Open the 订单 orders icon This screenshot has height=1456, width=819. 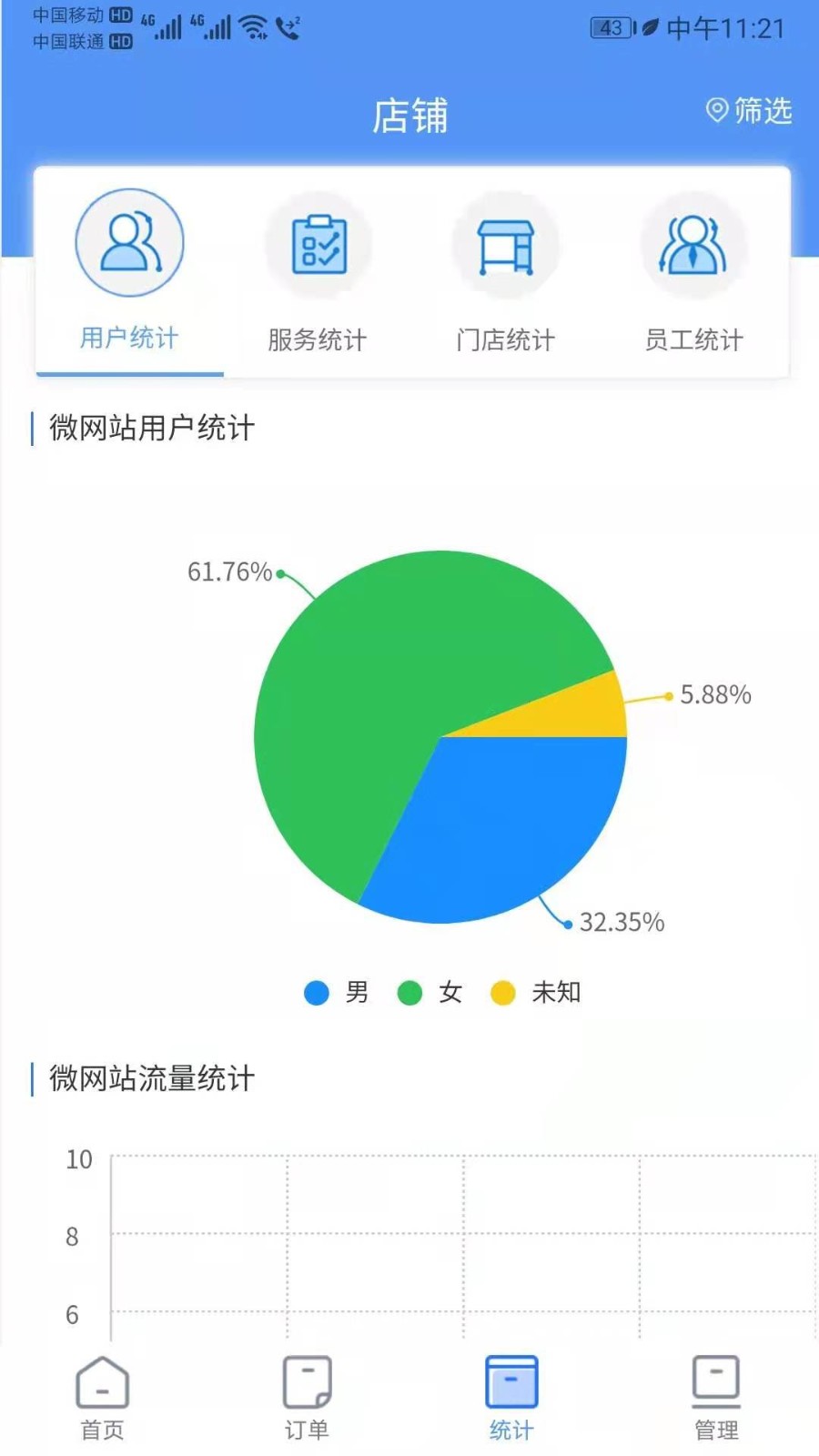307,1383
